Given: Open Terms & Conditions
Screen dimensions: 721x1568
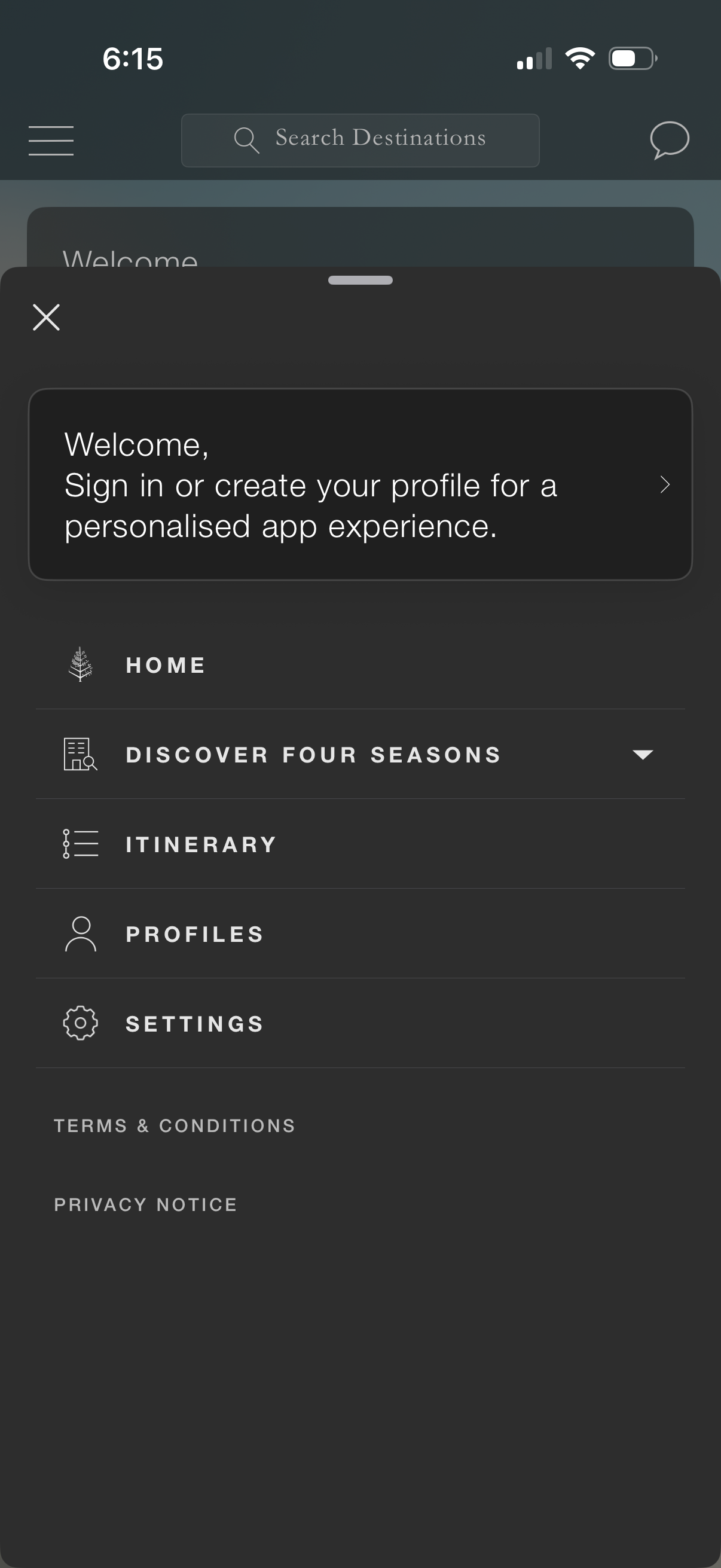Looking at the screenshot, I should pos(174,1125).
